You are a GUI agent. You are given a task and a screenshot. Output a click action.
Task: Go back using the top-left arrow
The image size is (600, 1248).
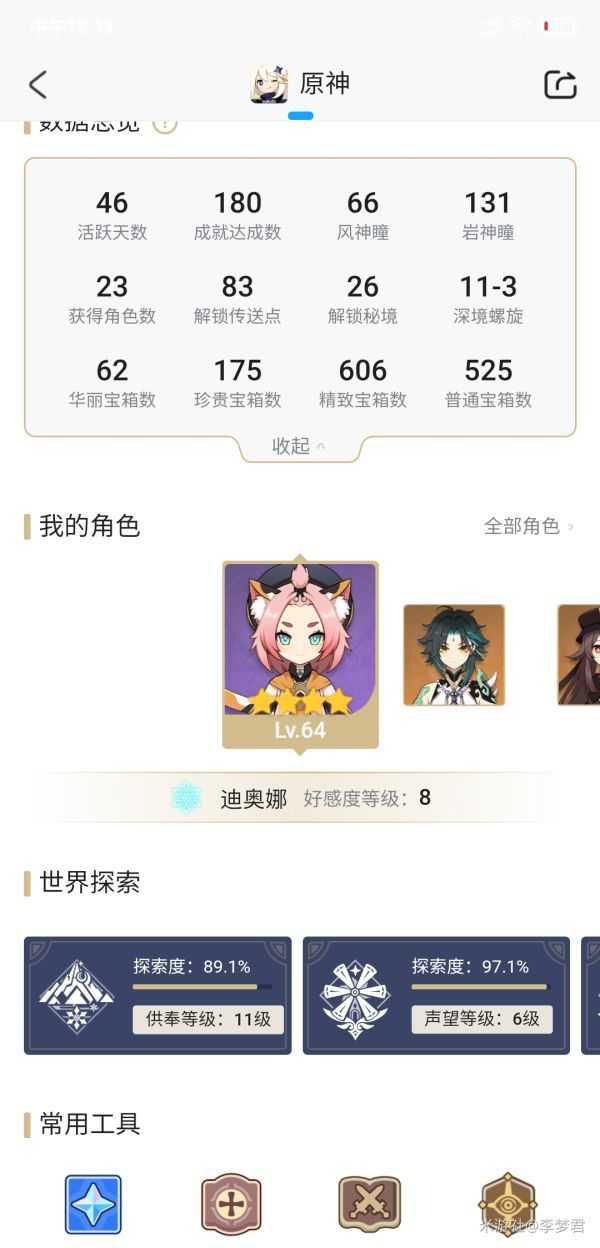coord(38,85)
